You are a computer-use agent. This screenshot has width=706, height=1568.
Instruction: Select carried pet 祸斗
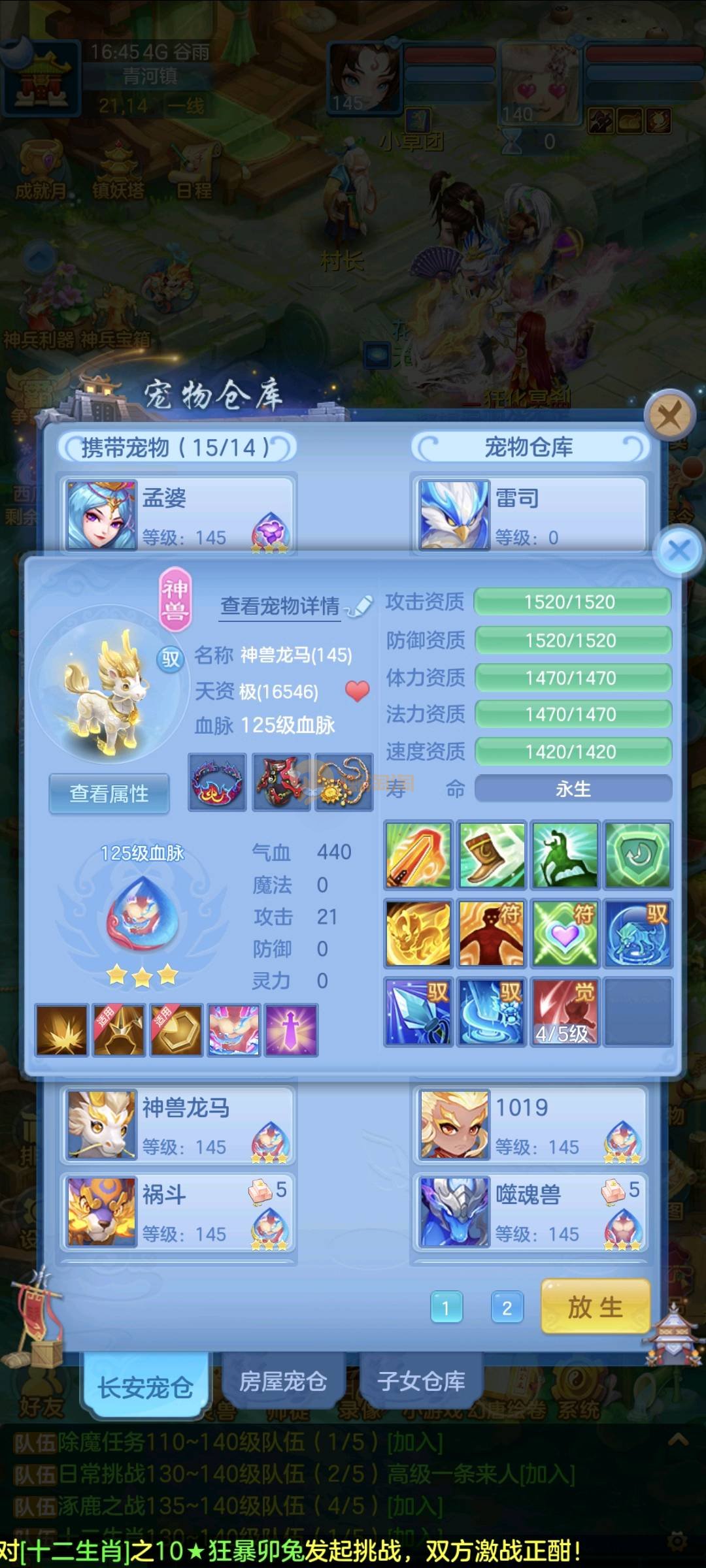(177, 1212)
